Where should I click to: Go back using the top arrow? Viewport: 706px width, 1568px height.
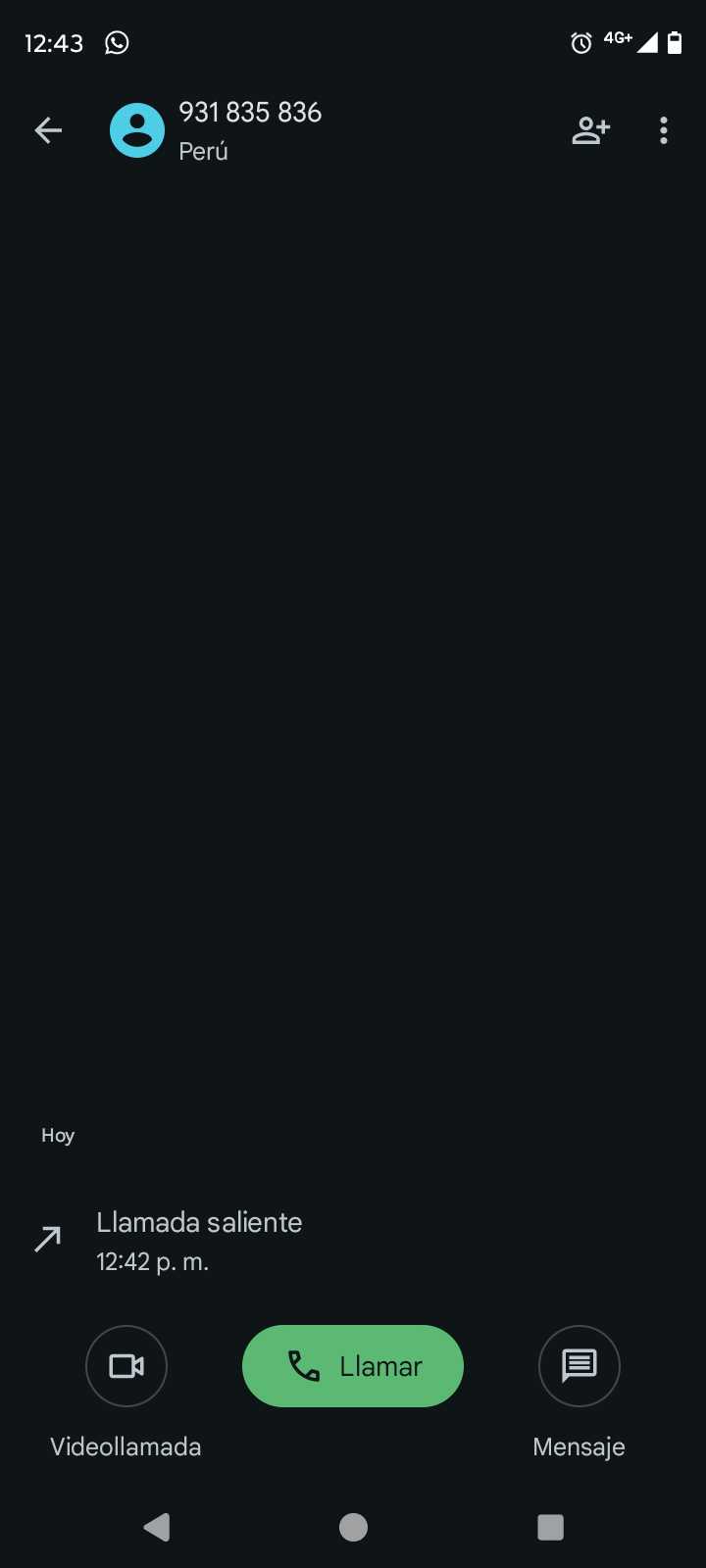click(48, 130)
